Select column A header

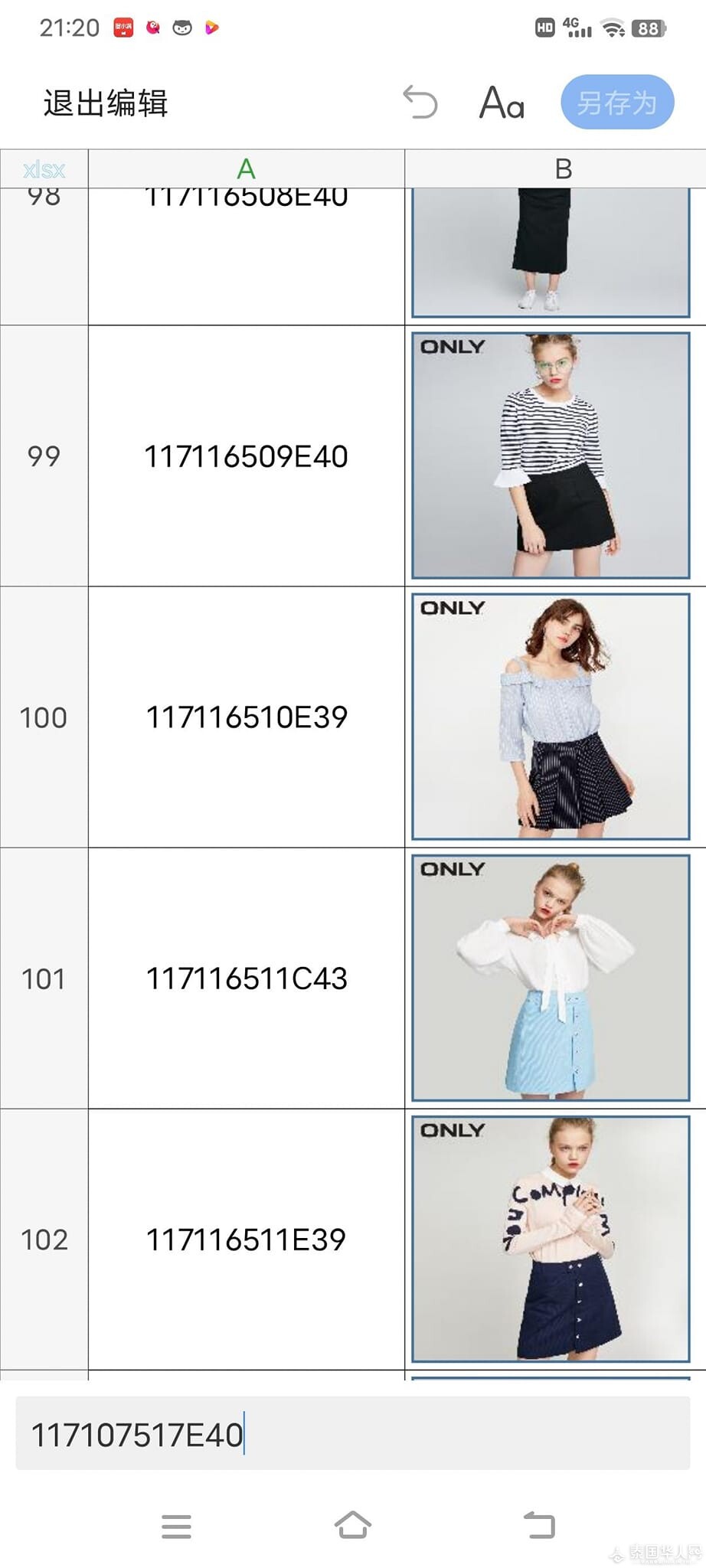[x=246, y=168]
